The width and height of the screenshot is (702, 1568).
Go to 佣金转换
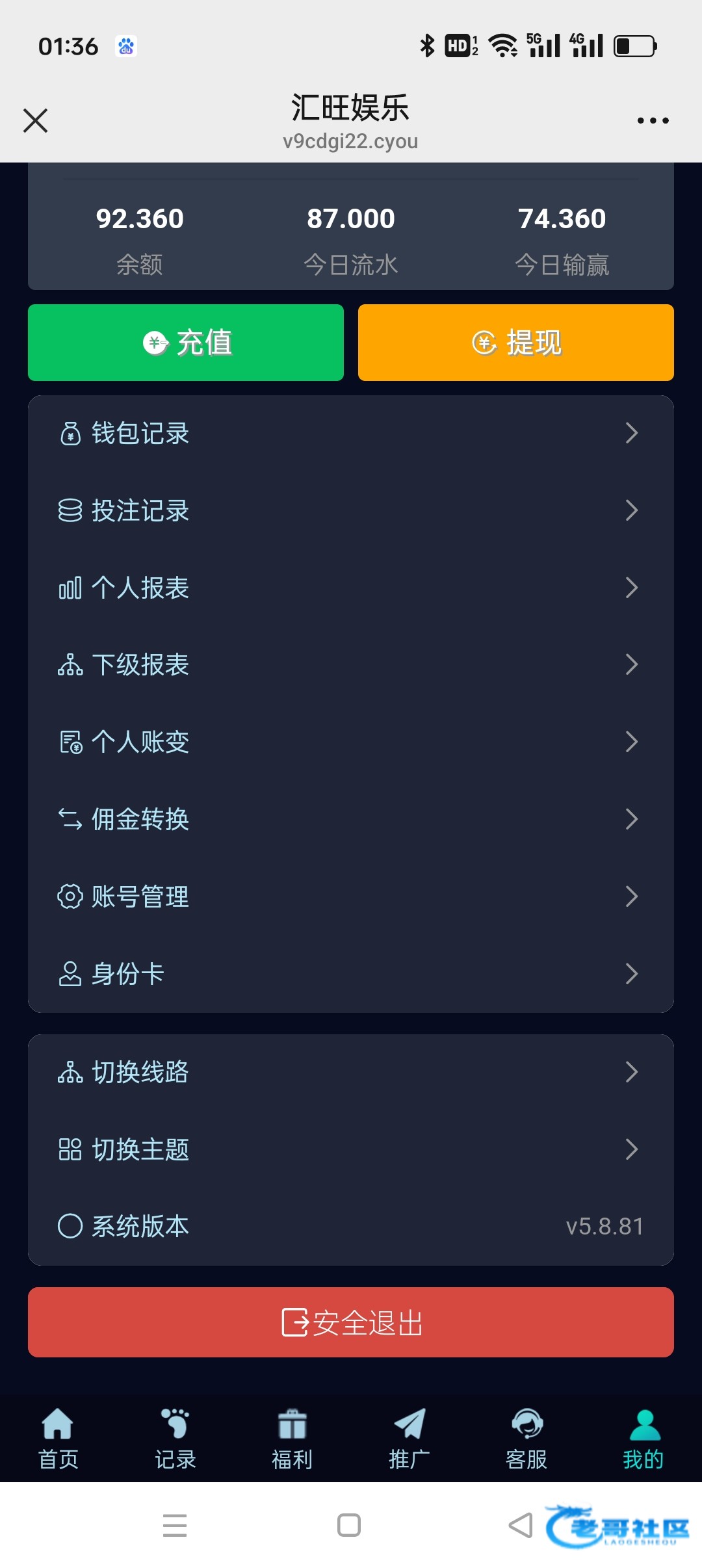350,819
